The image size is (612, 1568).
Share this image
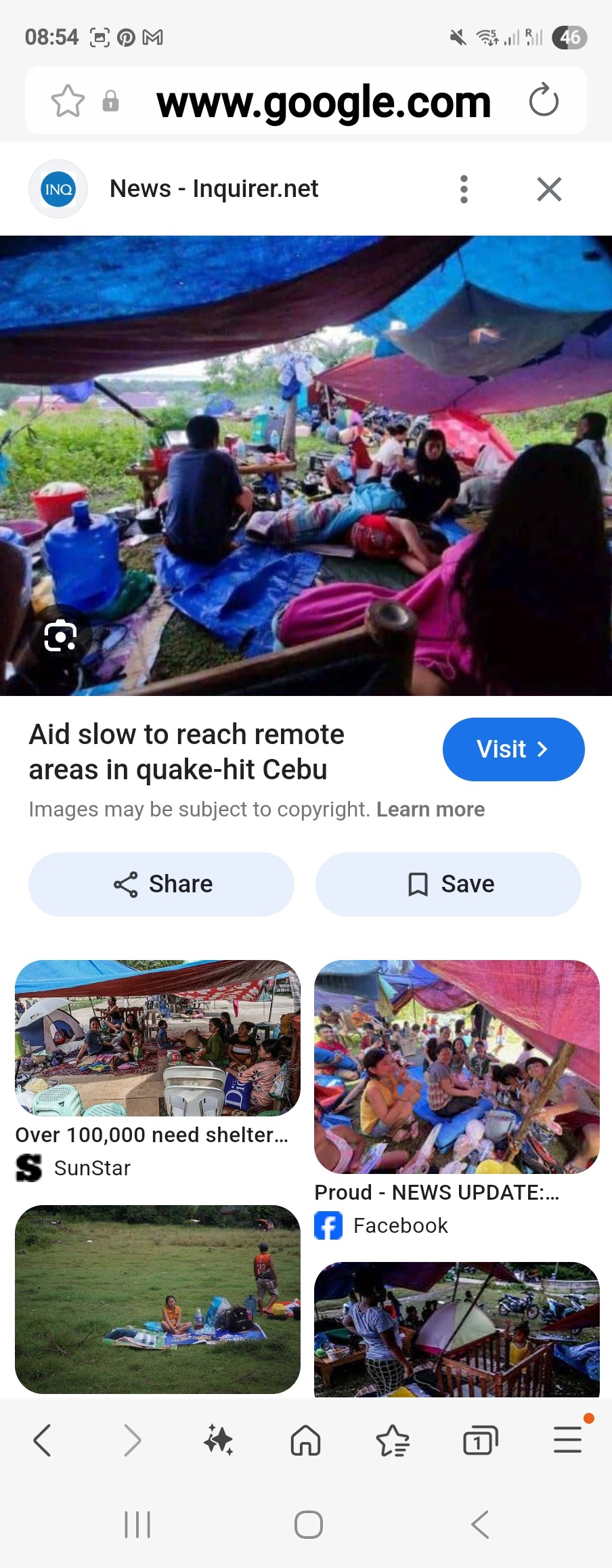162,884
